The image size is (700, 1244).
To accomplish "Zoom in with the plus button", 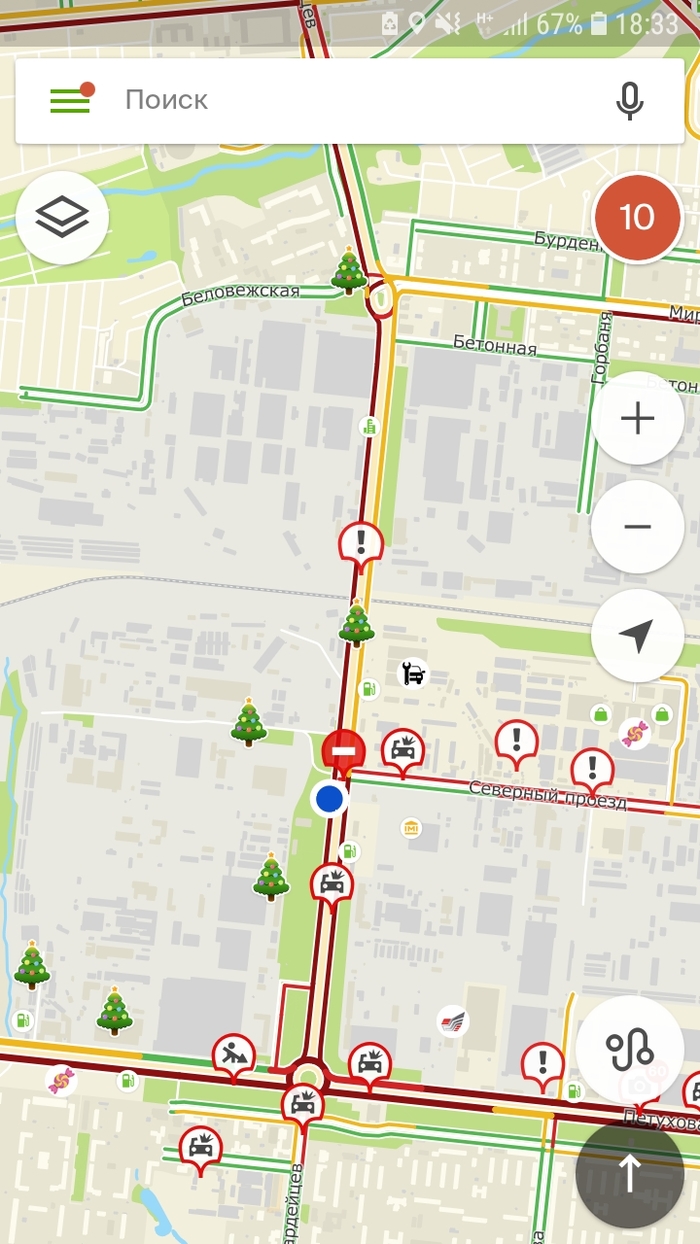I will click(637, 418).
